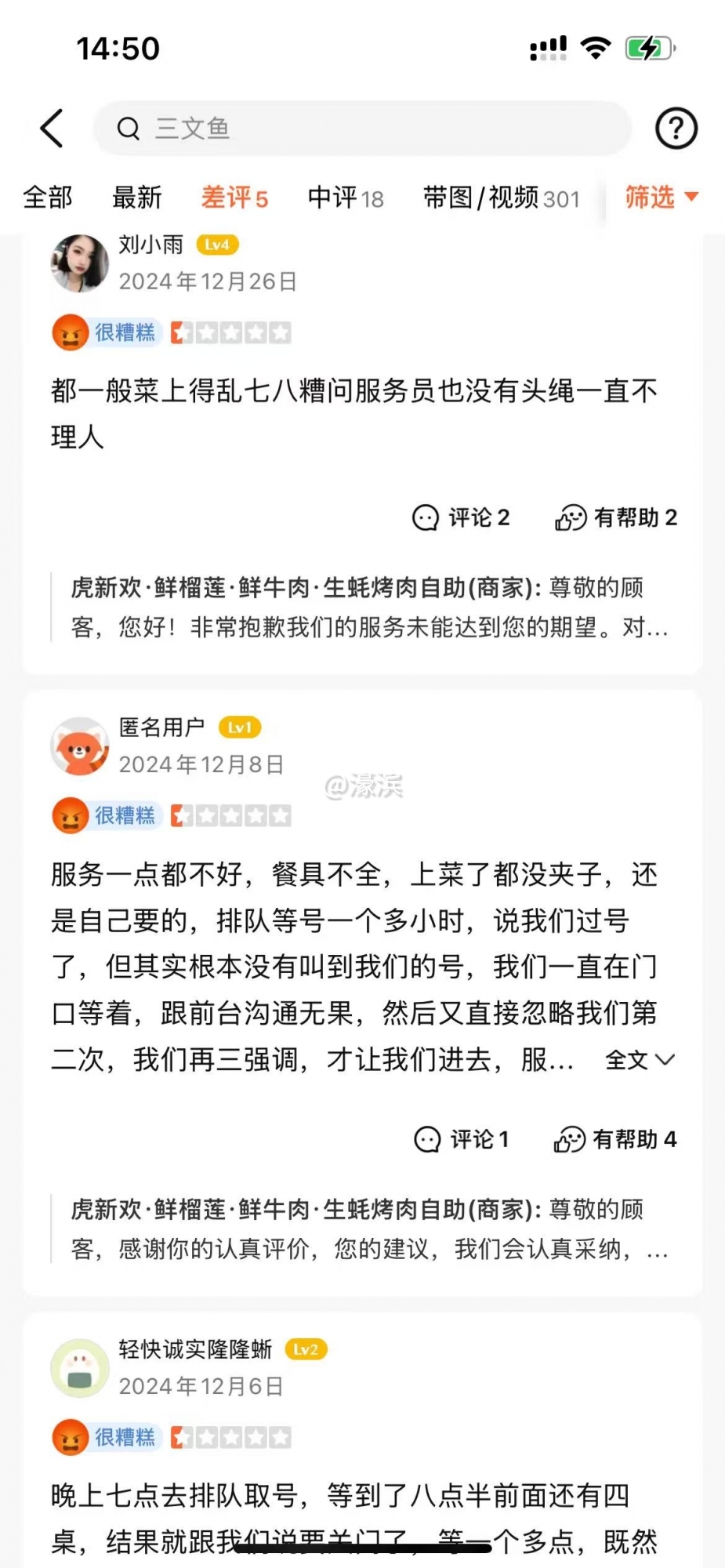
Task: Go back using the top arrow
Action: click(x=52, y=129)
